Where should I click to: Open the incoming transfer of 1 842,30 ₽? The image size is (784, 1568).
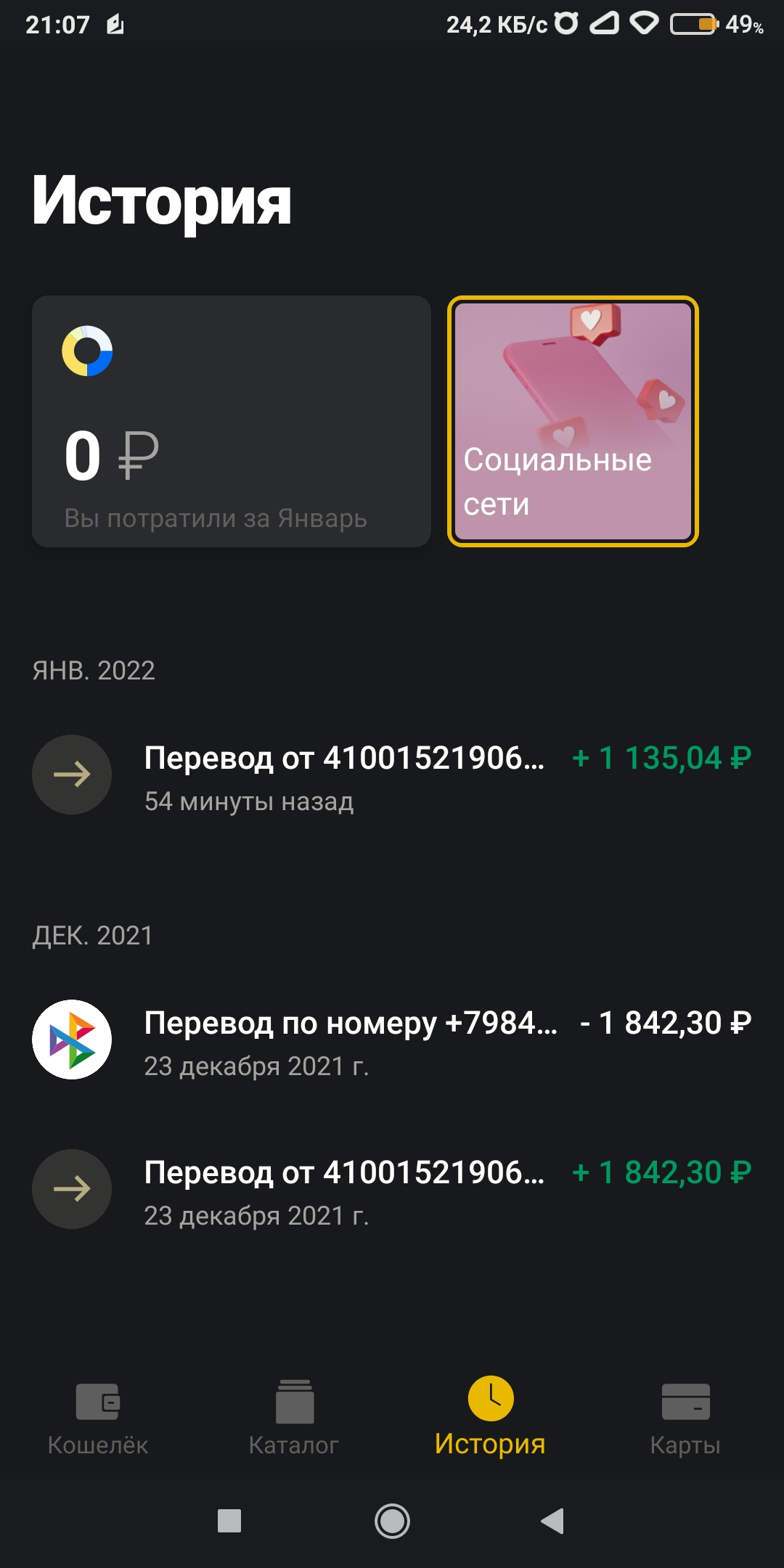(x=392, y=1190)
